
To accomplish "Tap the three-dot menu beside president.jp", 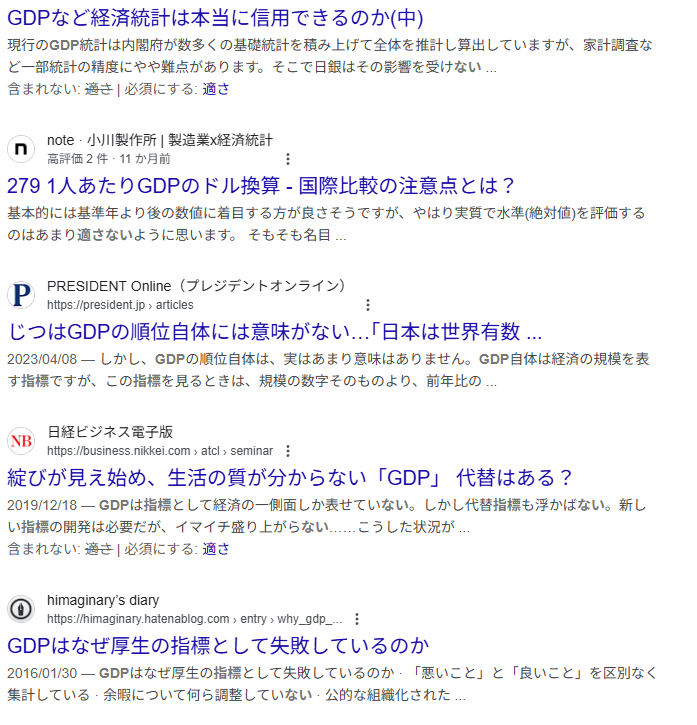I will click(x=367, y=305).
